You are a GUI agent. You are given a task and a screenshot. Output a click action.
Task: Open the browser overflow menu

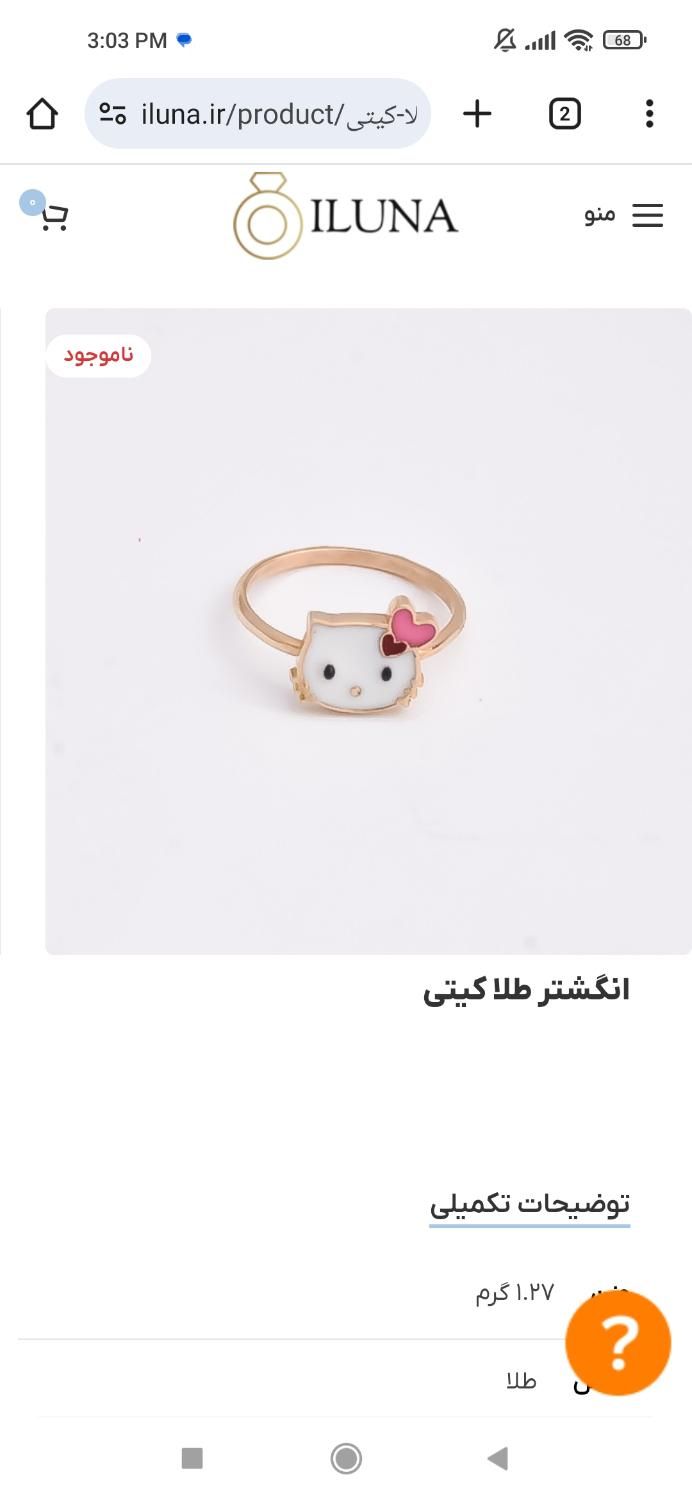pyautogui.click(x=649, y=114)
